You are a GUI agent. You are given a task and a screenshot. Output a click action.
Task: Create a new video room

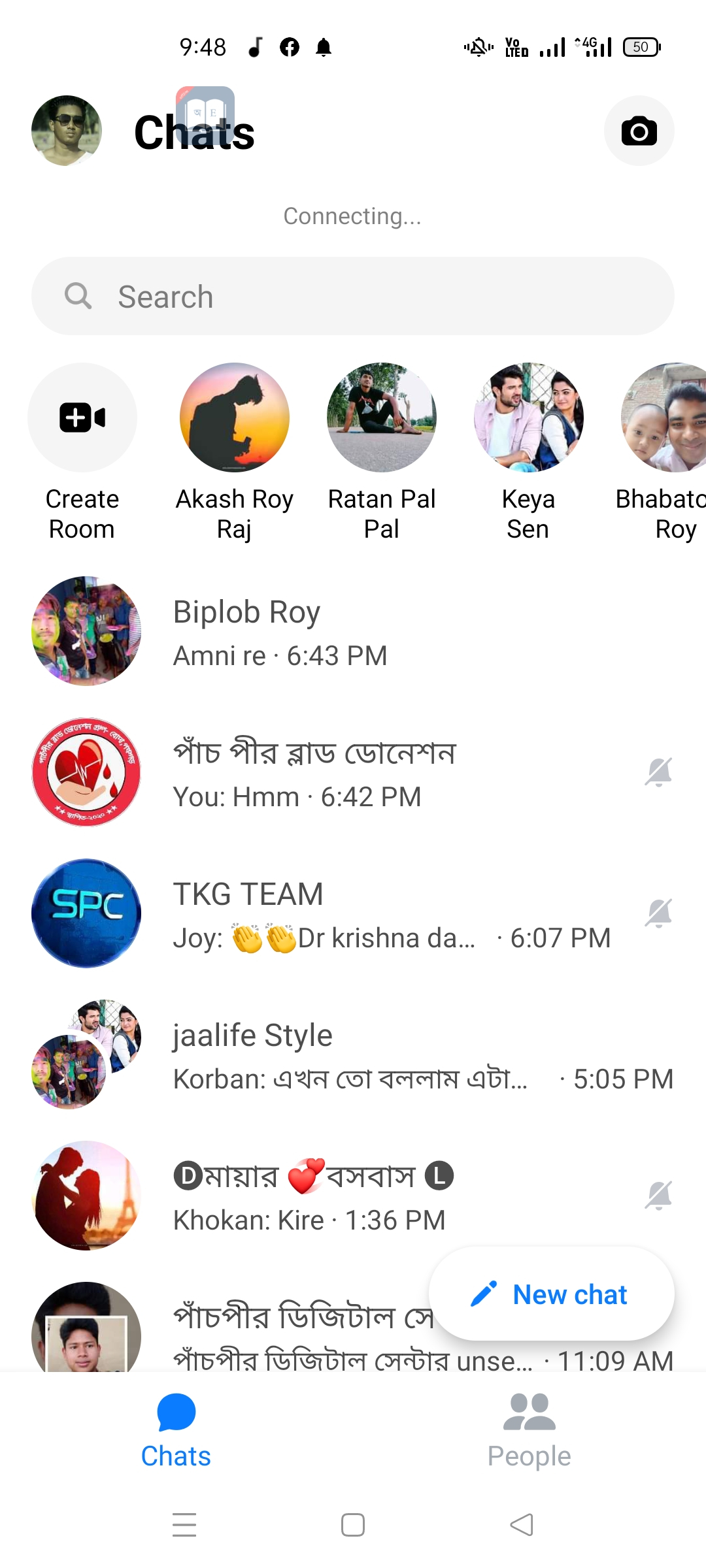[82, 452]
